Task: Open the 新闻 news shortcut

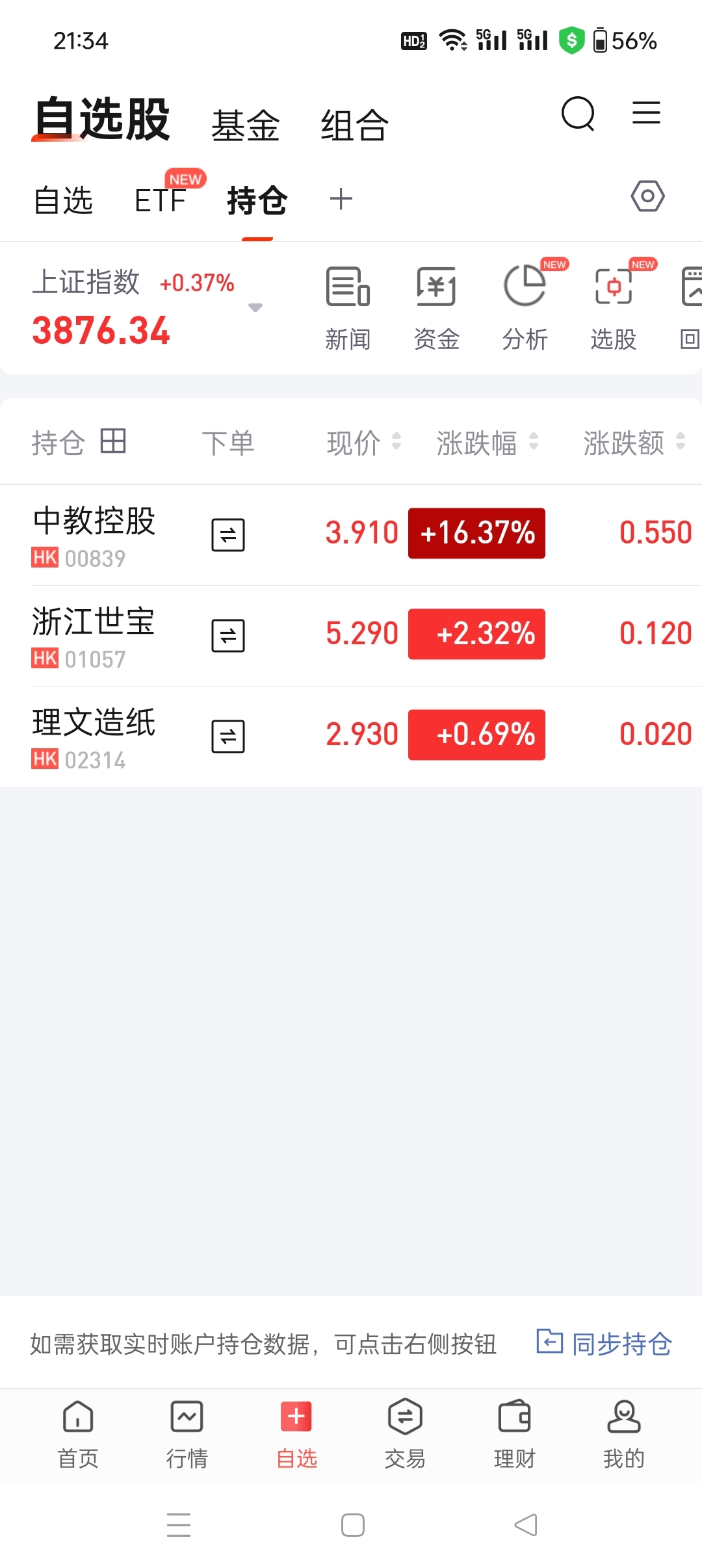Action: (348, 308)
